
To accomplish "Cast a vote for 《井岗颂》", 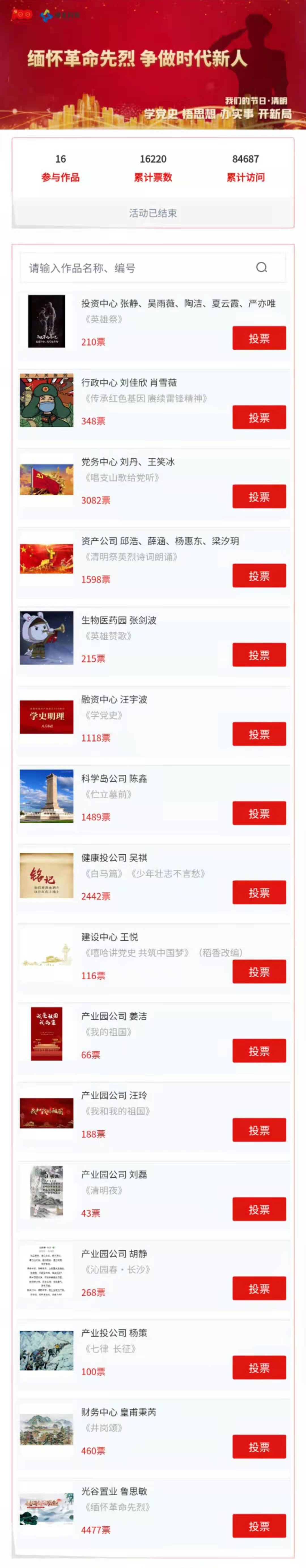I will coord(259,1446).
